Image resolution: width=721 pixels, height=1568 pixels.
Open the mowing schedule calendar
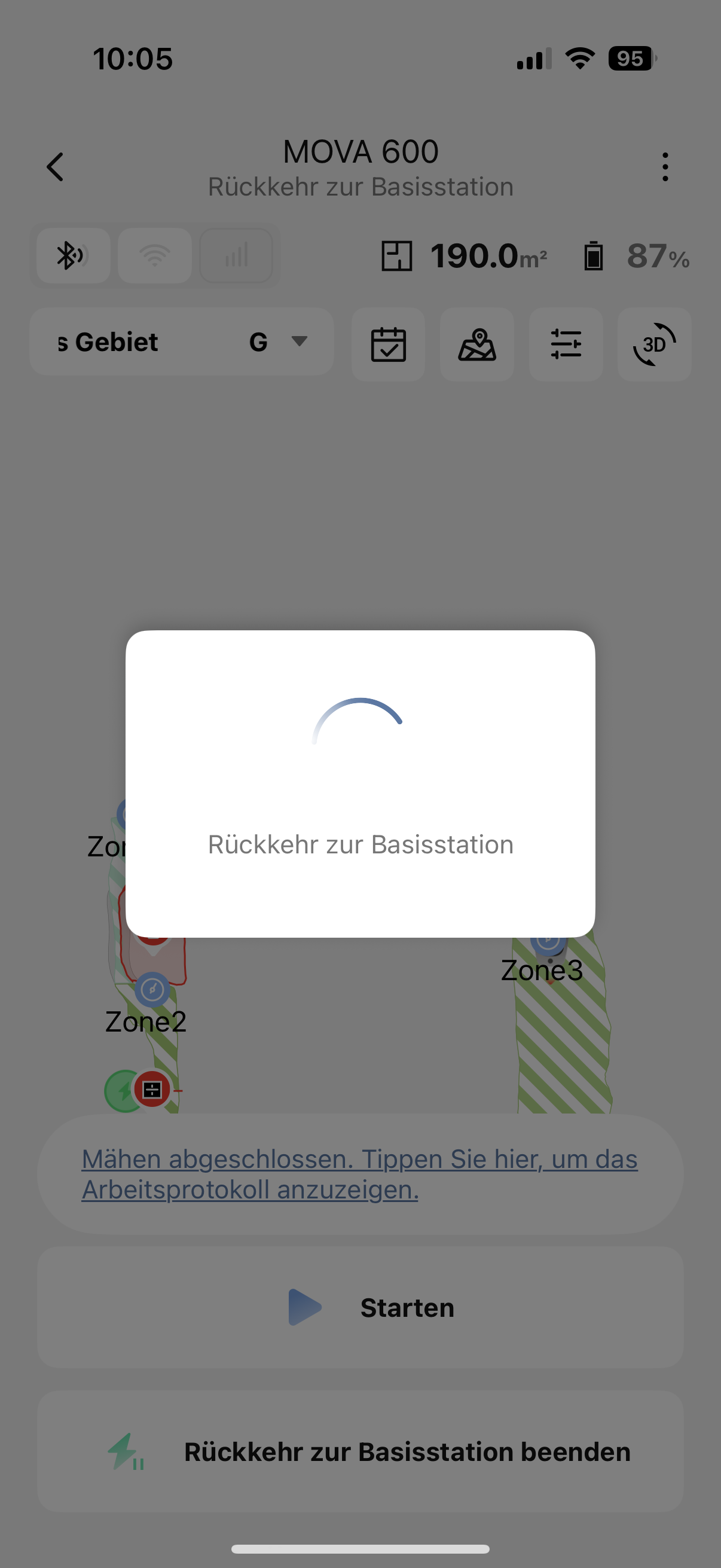coord(388,344)
